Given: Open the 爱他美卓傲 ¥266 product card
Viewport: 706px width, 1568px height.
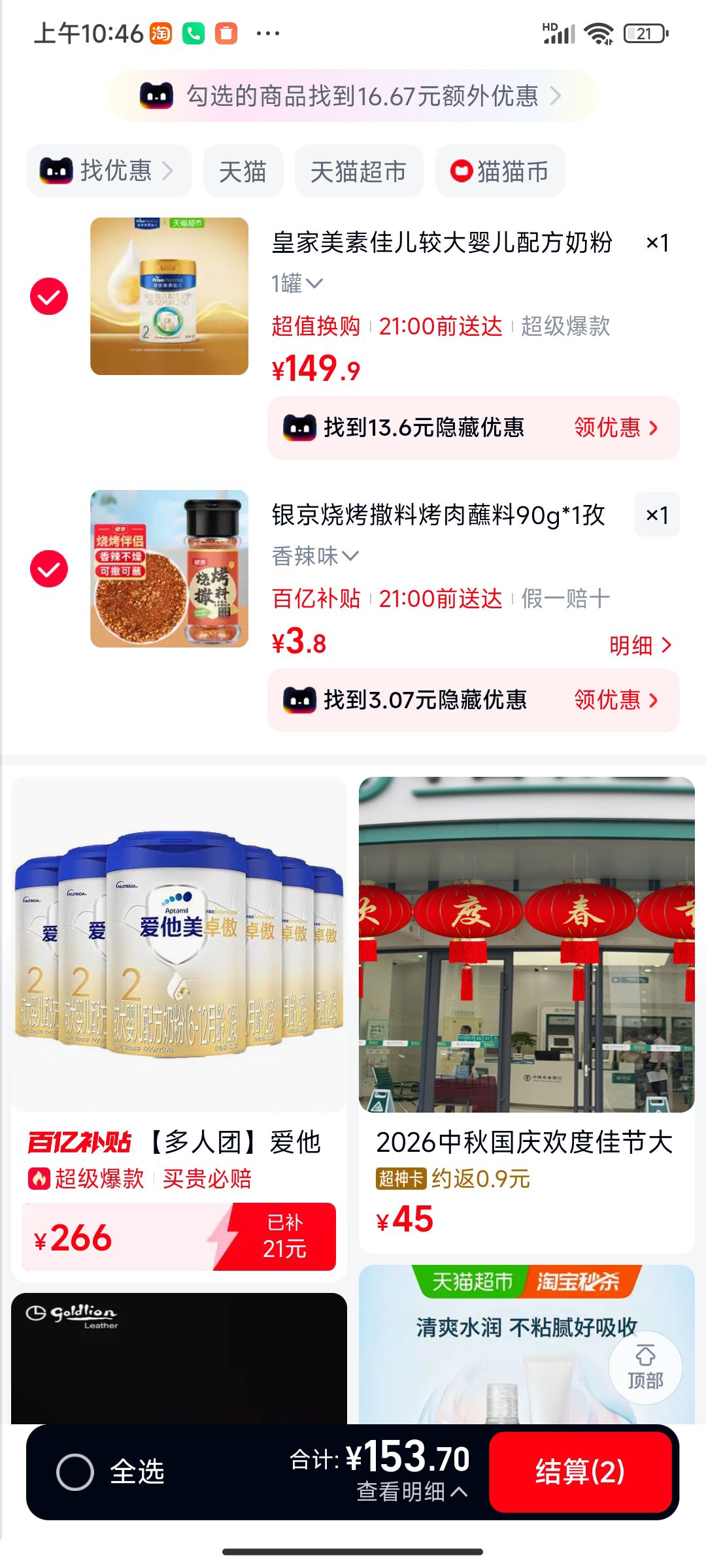Looking at the screenshot, I should (x=179, y=1029).
